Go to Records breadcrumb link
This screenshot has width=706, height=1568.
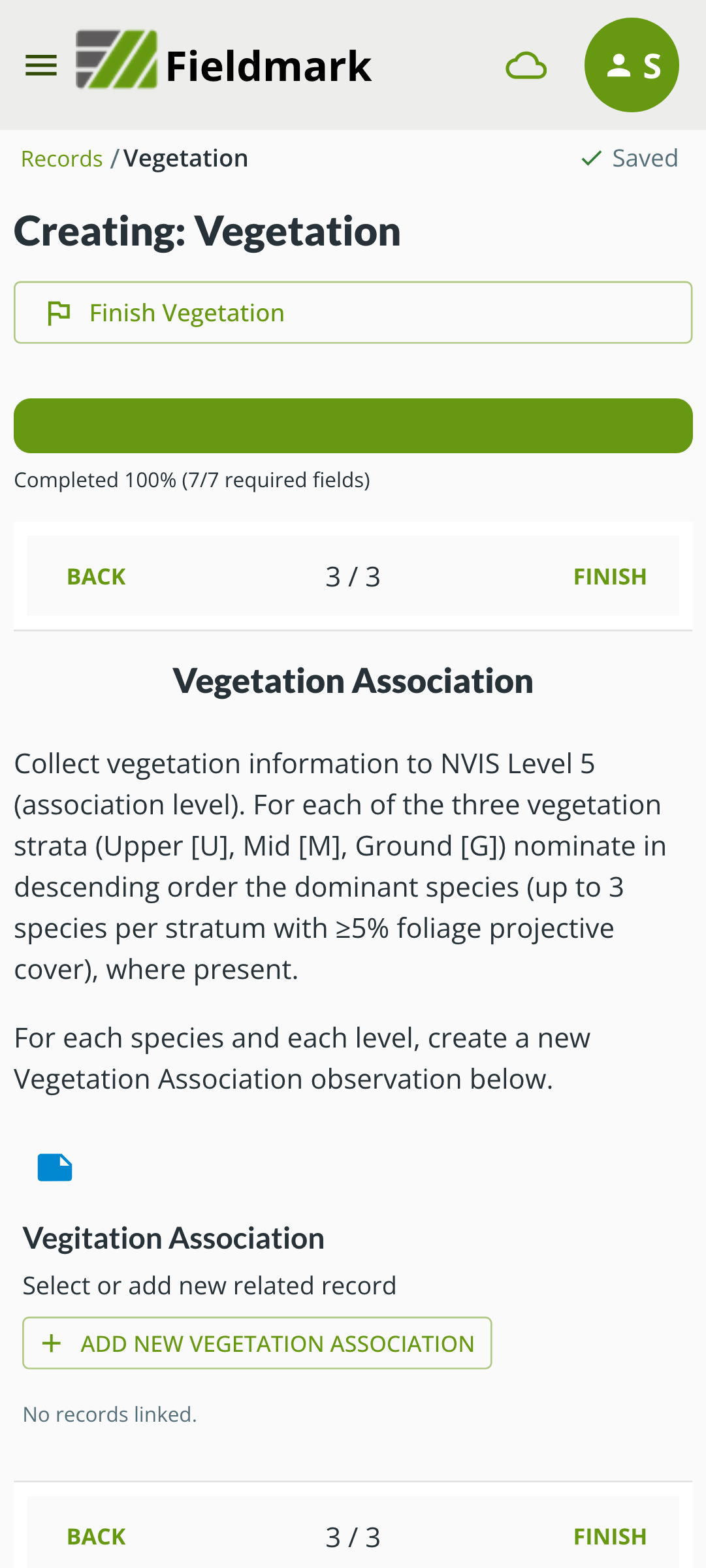coord(61,159)
